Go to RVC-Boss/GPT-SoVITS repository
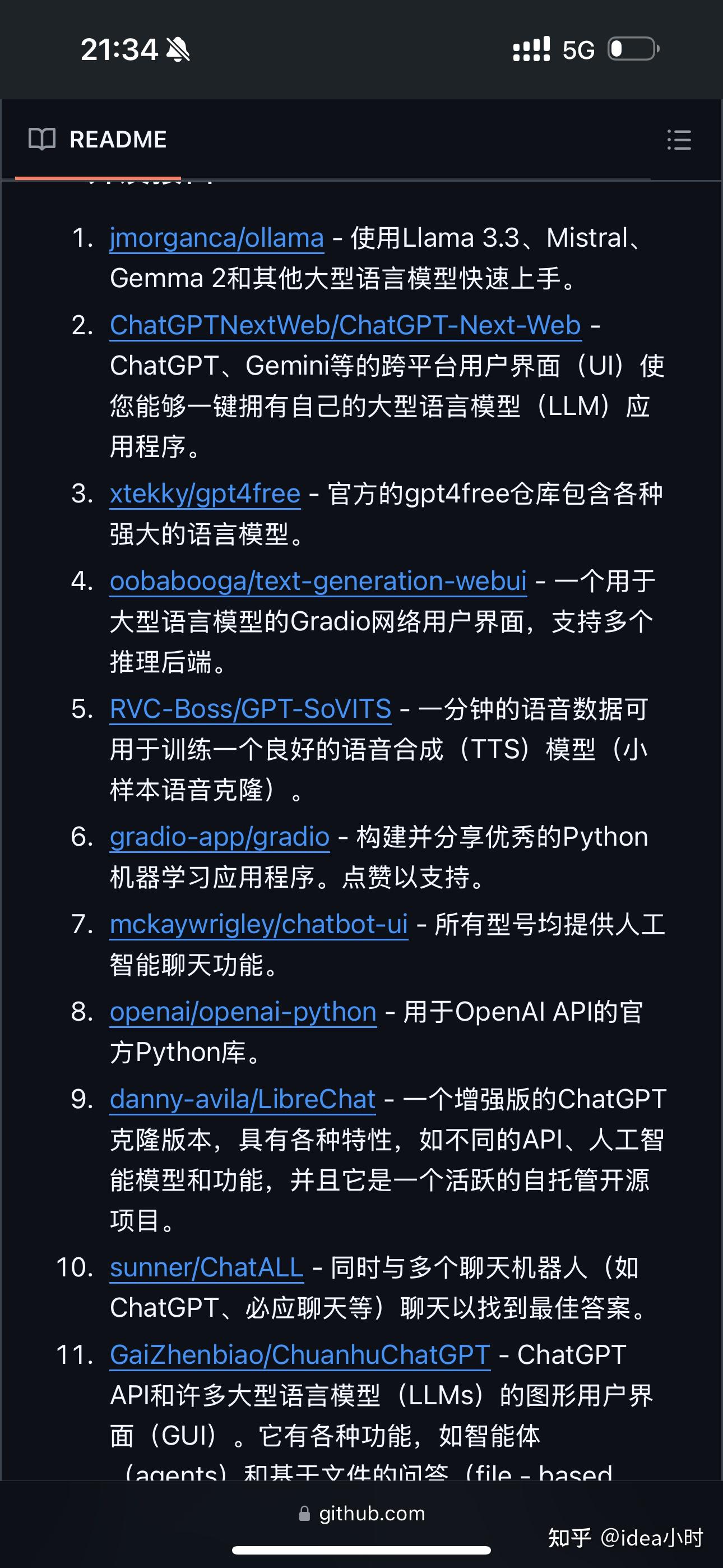Viewport: 723px width, 1568px height. pyautogui.click(x=251, y=708)
